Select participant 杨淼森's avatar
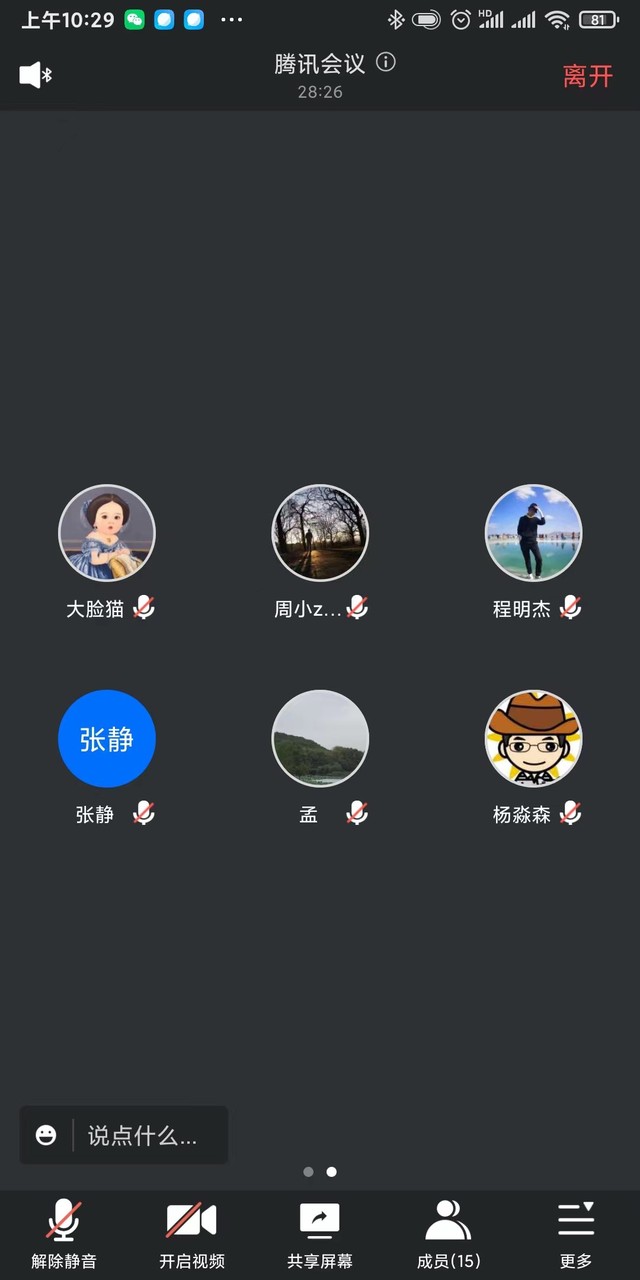Screen dimensions: 640x1280 [x=533, y=738]
